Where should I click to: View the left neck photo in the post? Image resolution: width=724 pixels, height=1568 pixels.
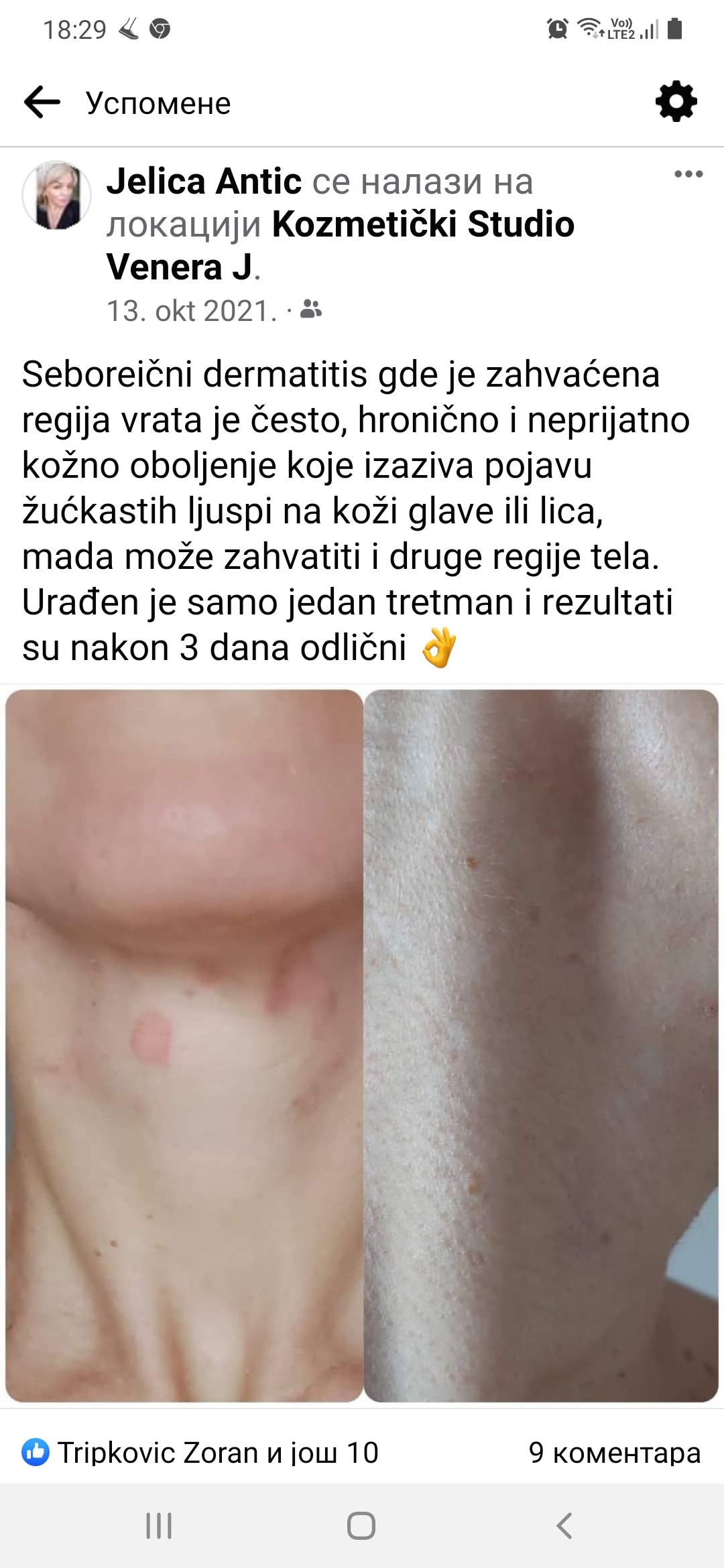click(184, 1045)
